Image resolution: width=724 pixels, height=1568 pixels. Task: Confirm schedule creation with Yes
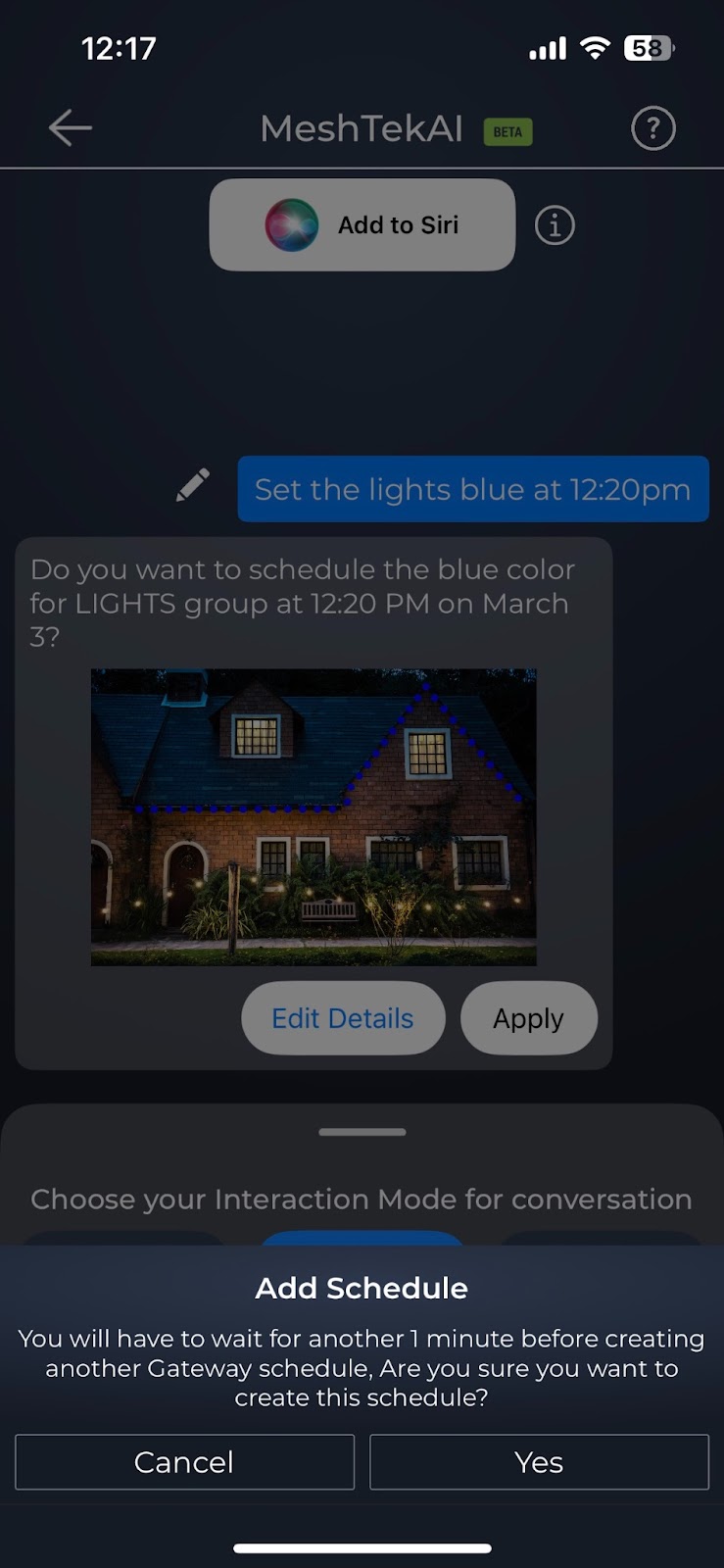[539, 1462]
